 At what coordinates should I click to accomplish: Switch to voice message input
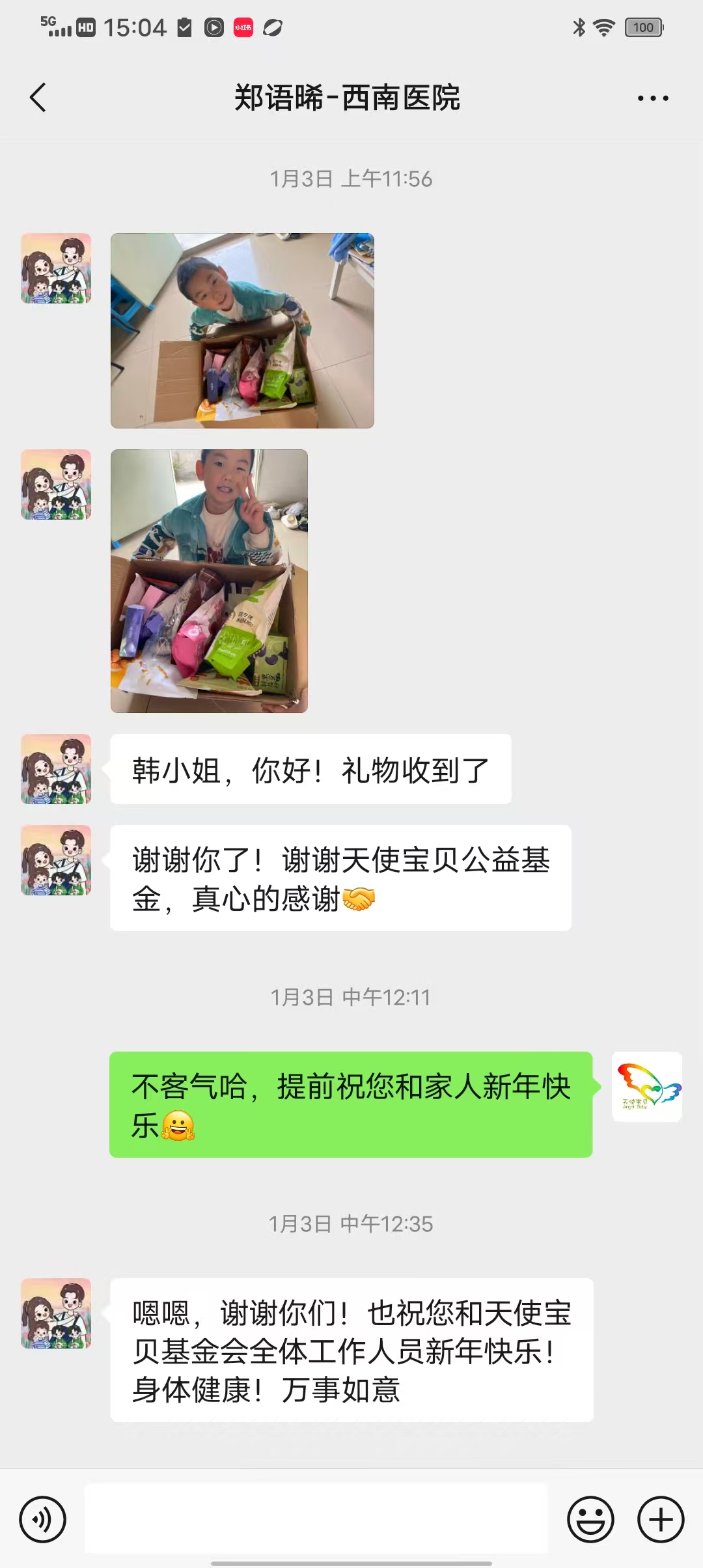pos(43,1520)
